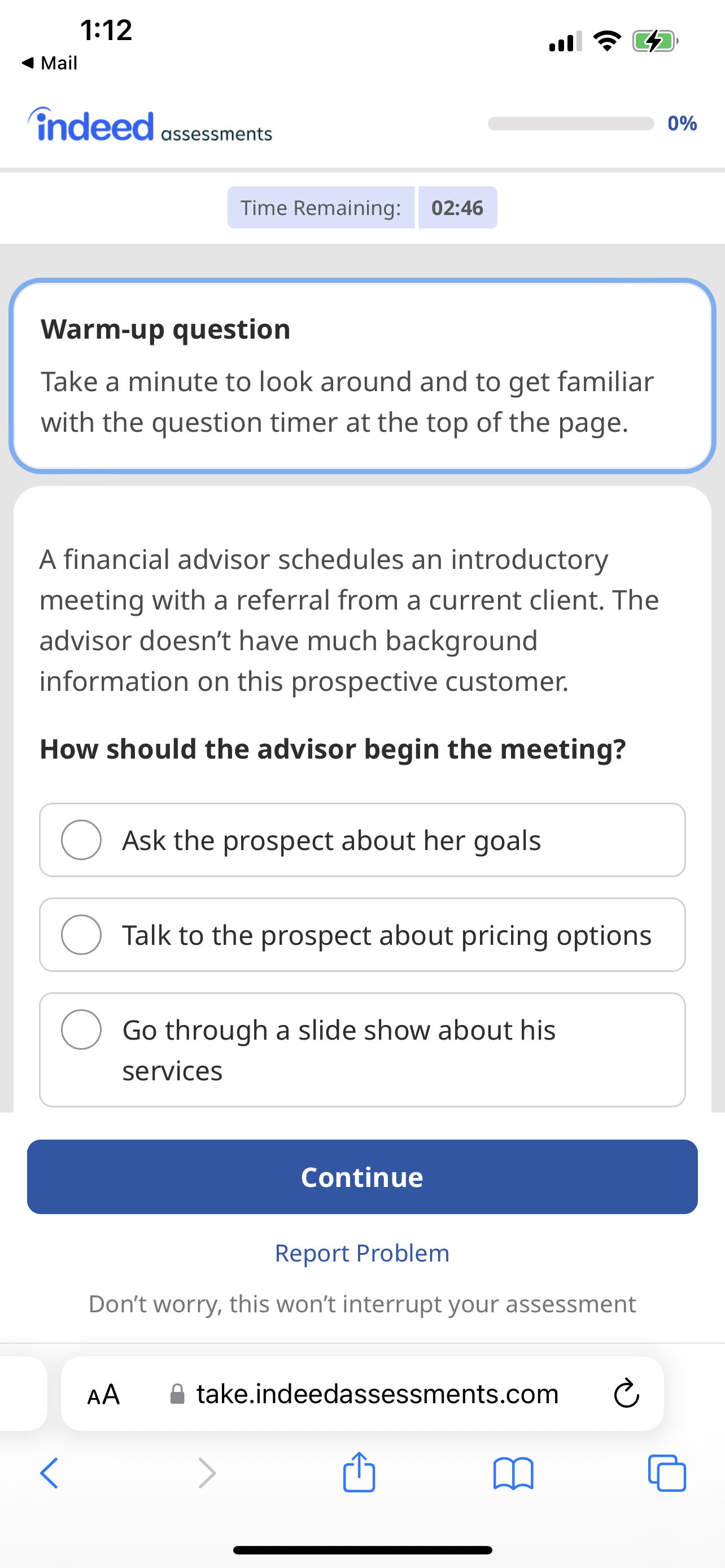Image resolution: width=725 pixels, height=1568 pixels.
Task: Tap the 02:46 countdown value
Action: pyautogui.click(x=457, y=207)
